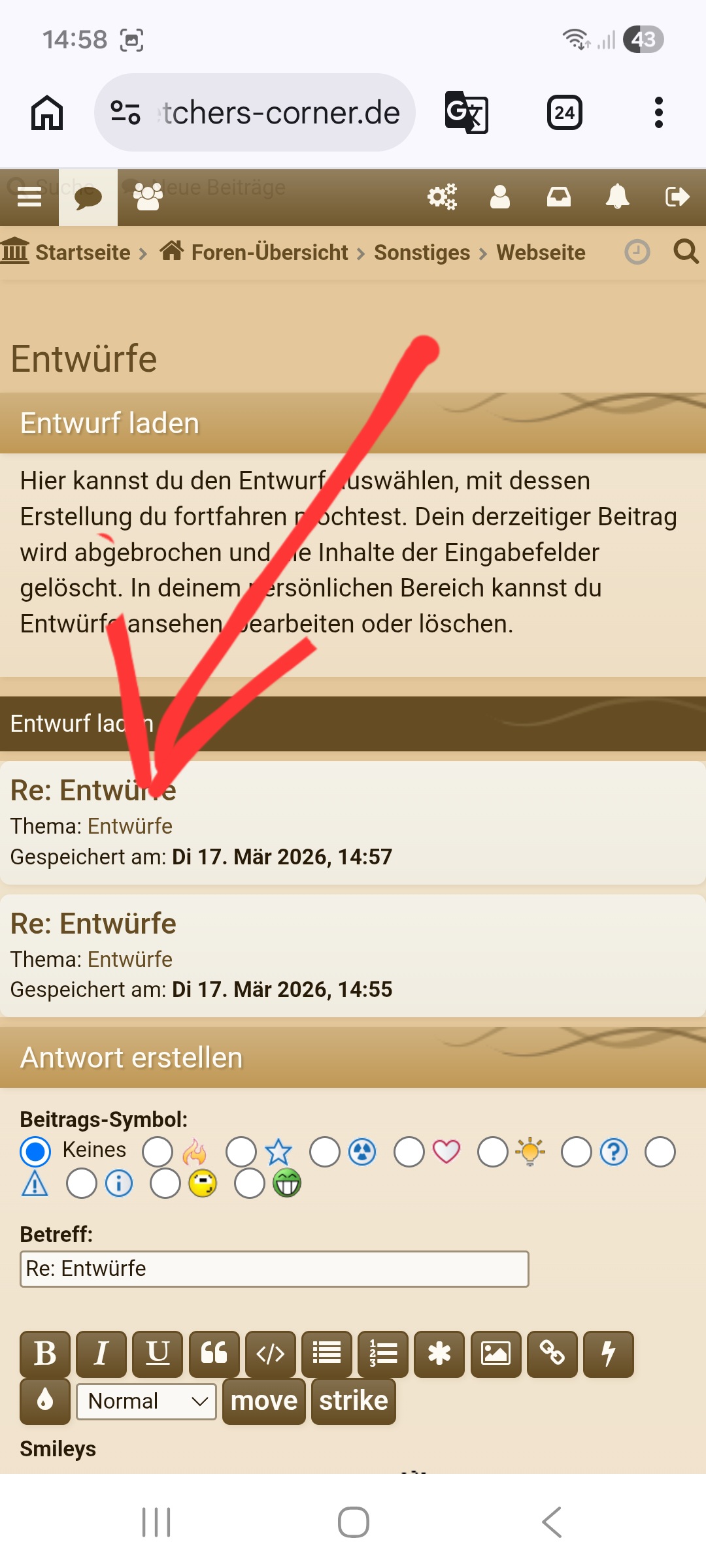This screenshot has height=1568, width=706.
Task: Go back with system back button
Action: coord(551,1522)
